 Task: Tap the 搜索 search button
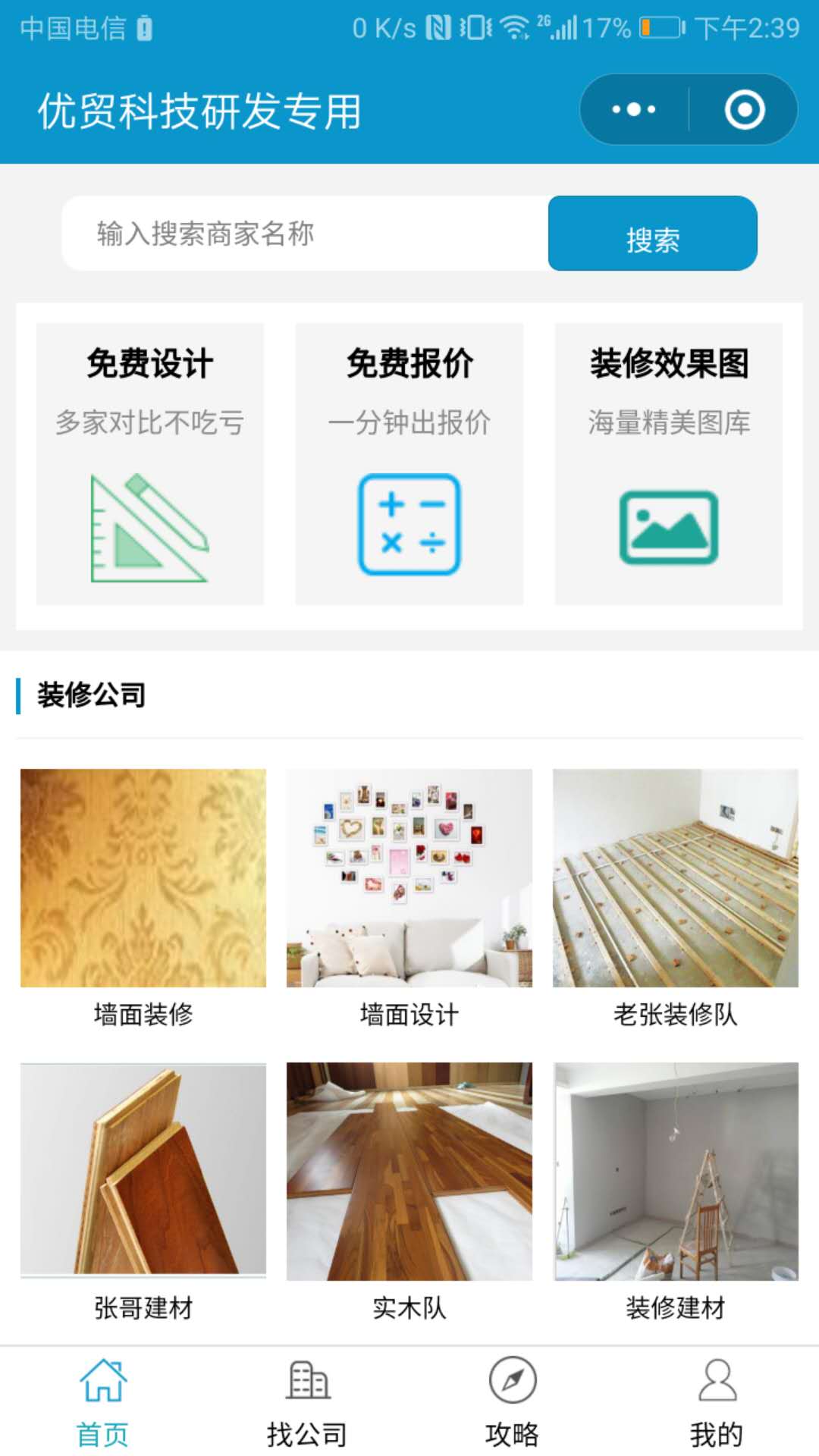[652, 234]
